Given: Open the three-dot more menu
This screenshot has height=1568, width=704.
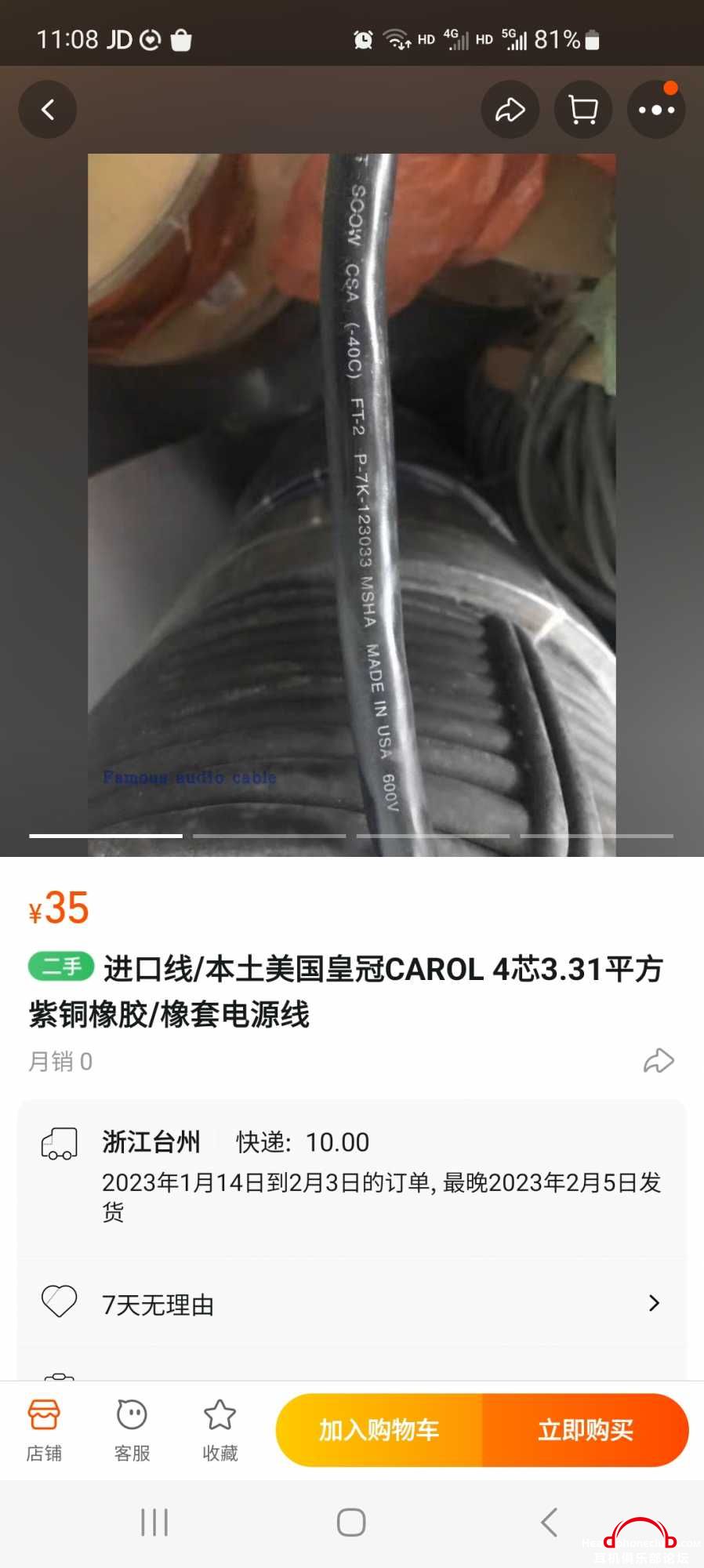Looking at the screenshot, I should 656,110.
